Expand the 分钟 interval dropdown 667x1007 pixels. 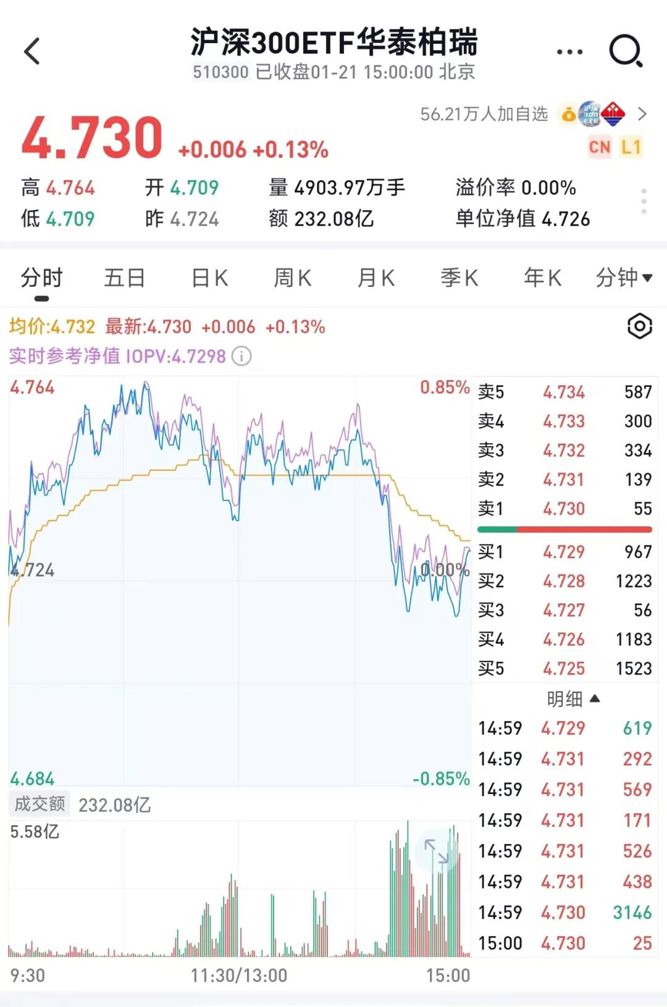point(624,278)
